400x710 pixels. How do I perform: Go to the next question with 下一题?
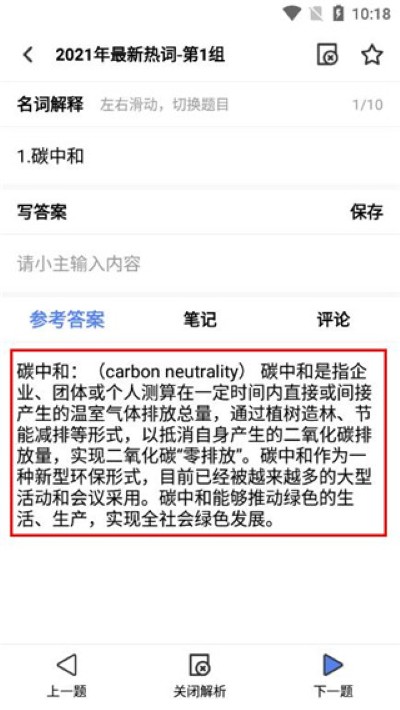click(333, 676)
